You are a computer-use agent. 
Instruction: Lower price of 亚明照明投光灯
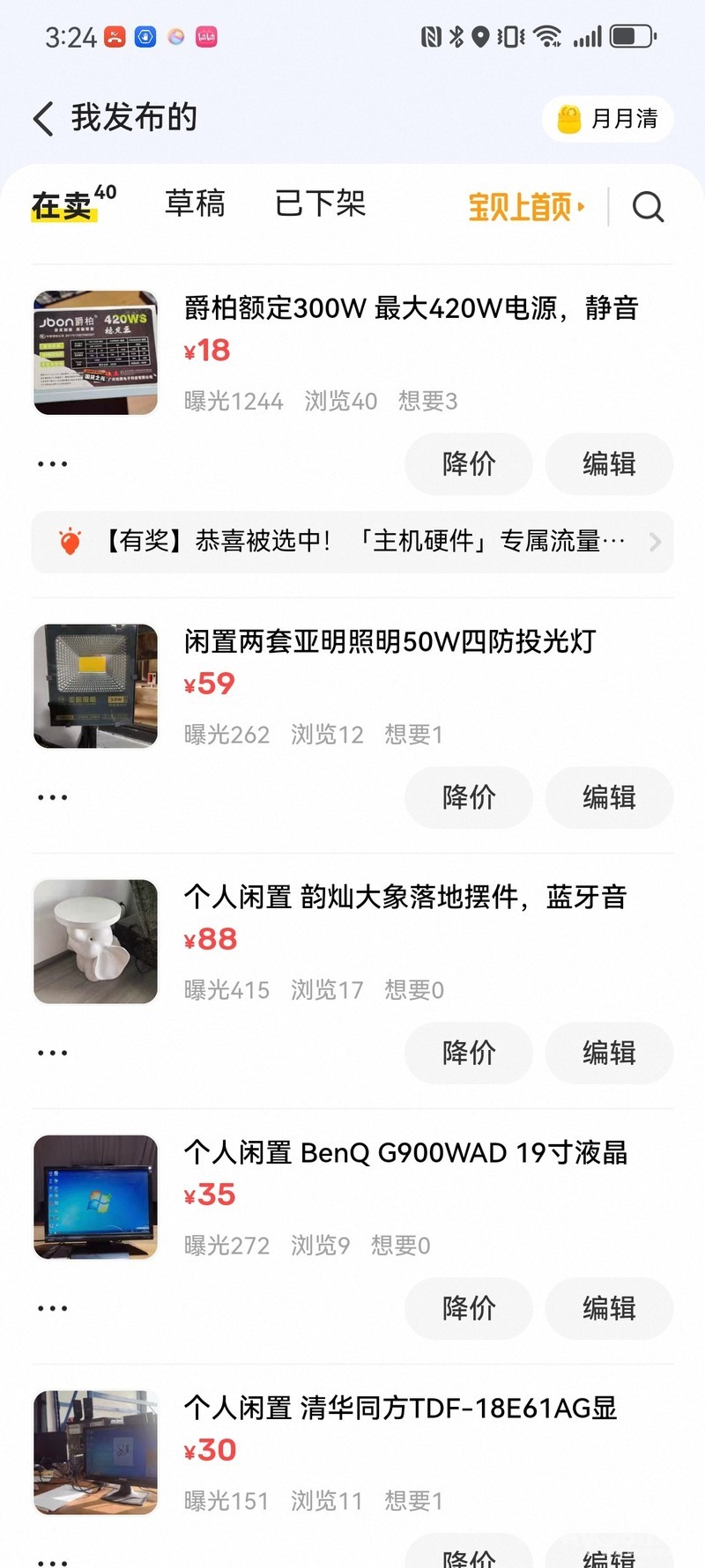[x=469, y=797]
